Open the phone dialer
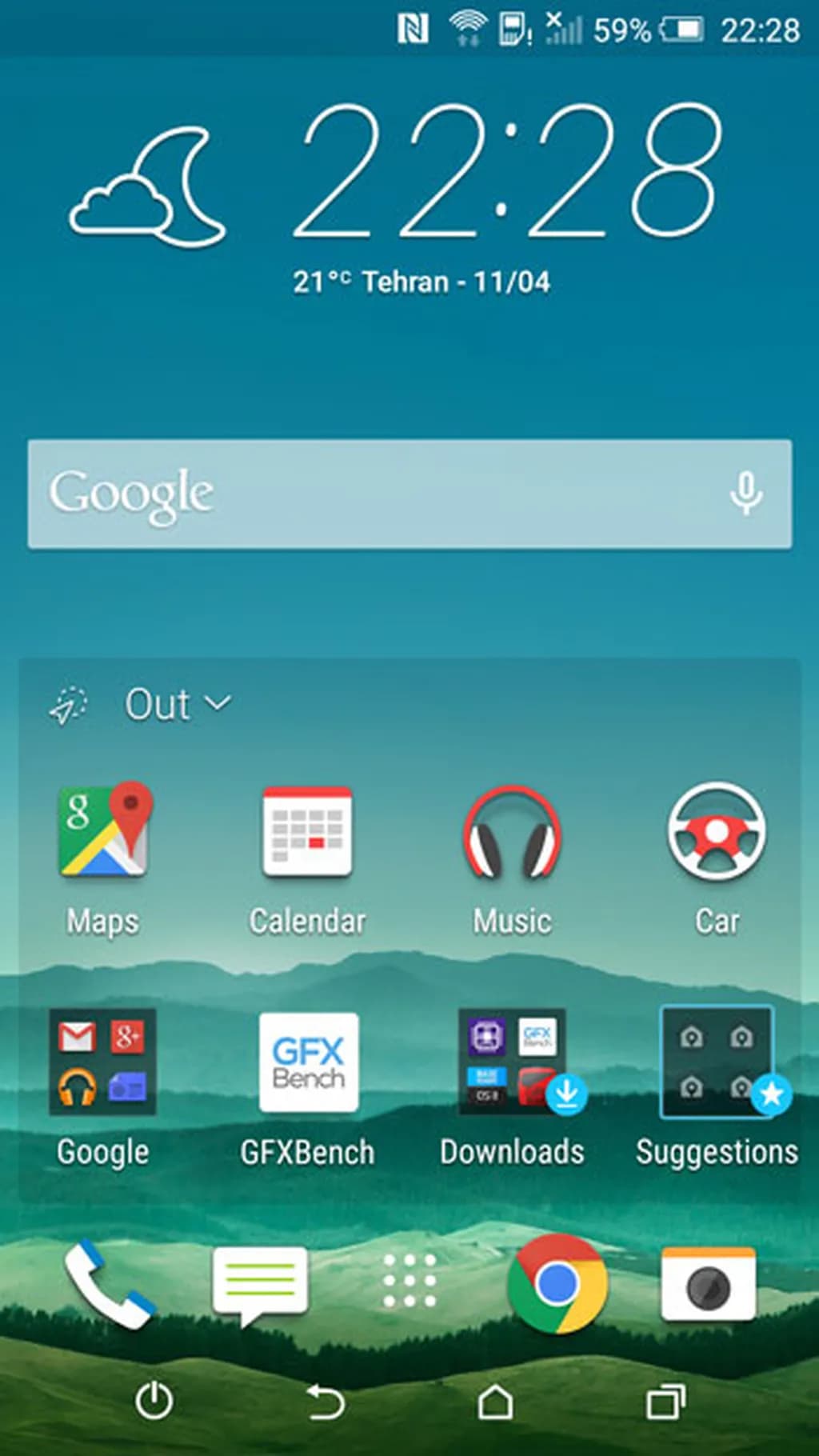Viewport: 819px width, 1456px height. [x=108, y=1284]
